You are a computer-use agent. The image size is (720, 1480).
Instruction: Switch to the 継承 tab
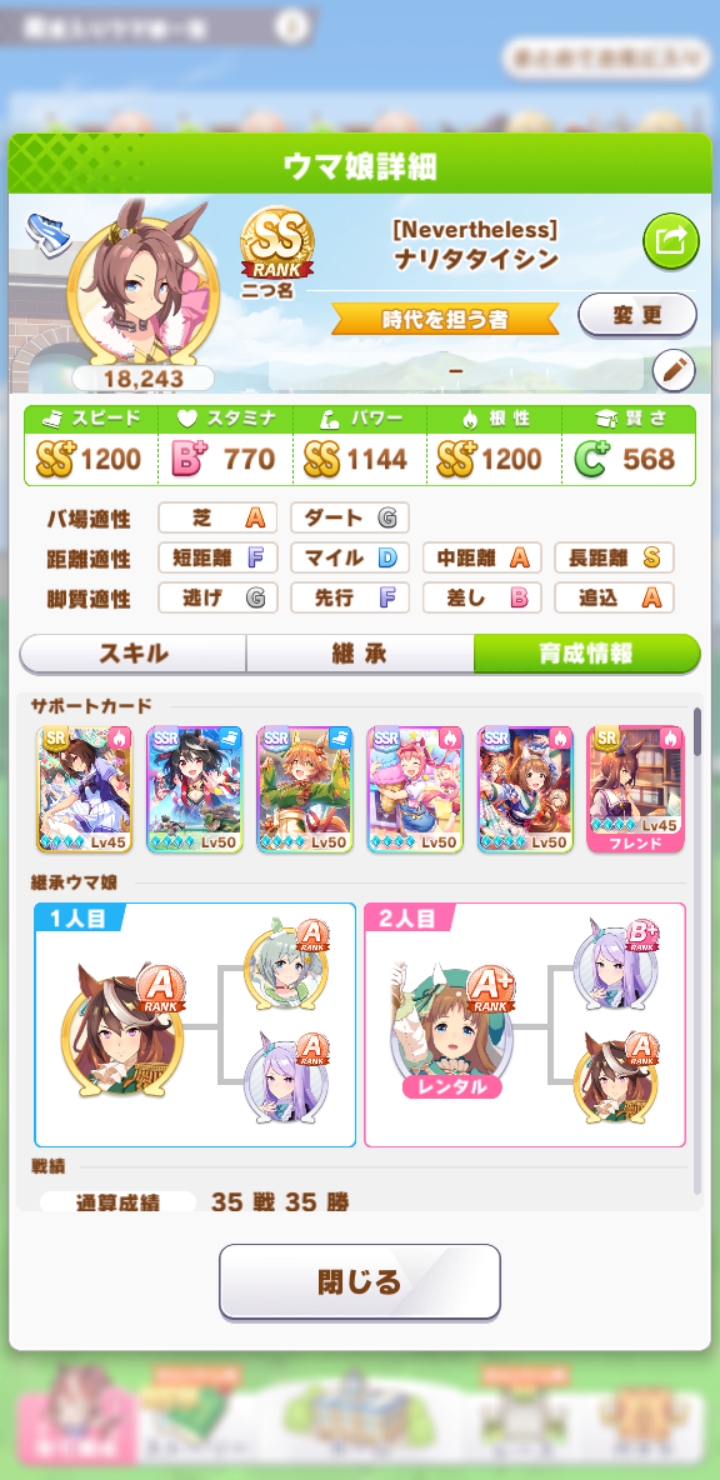[x=359, y=654]
